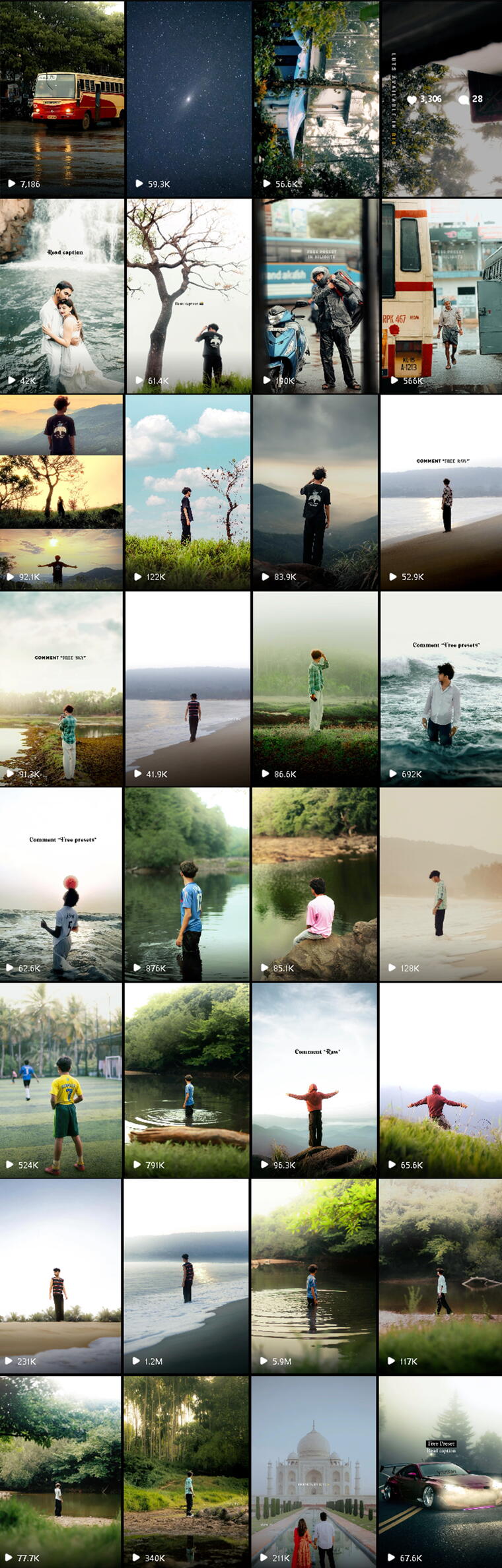
Task: Open the beach shoreline reel with 1.2M views
Action: click(188, 1277)
